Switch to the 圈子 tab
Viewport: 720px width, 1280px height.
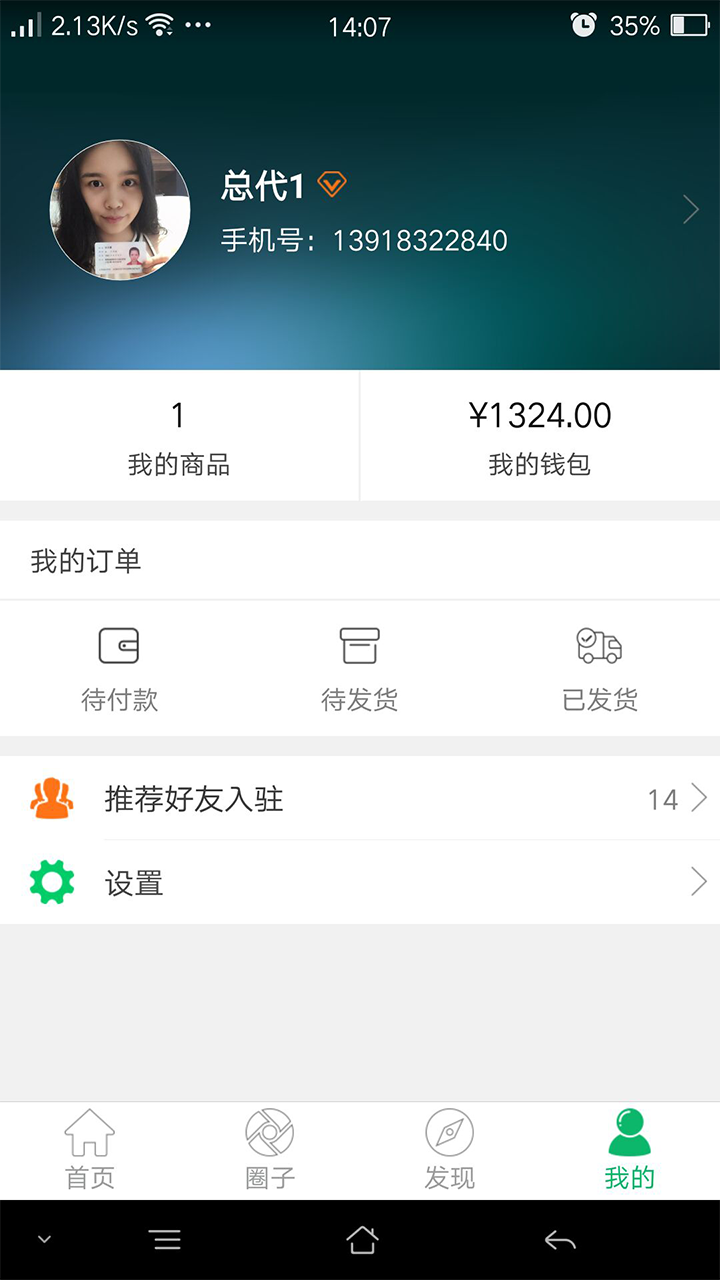(270, 1150)
